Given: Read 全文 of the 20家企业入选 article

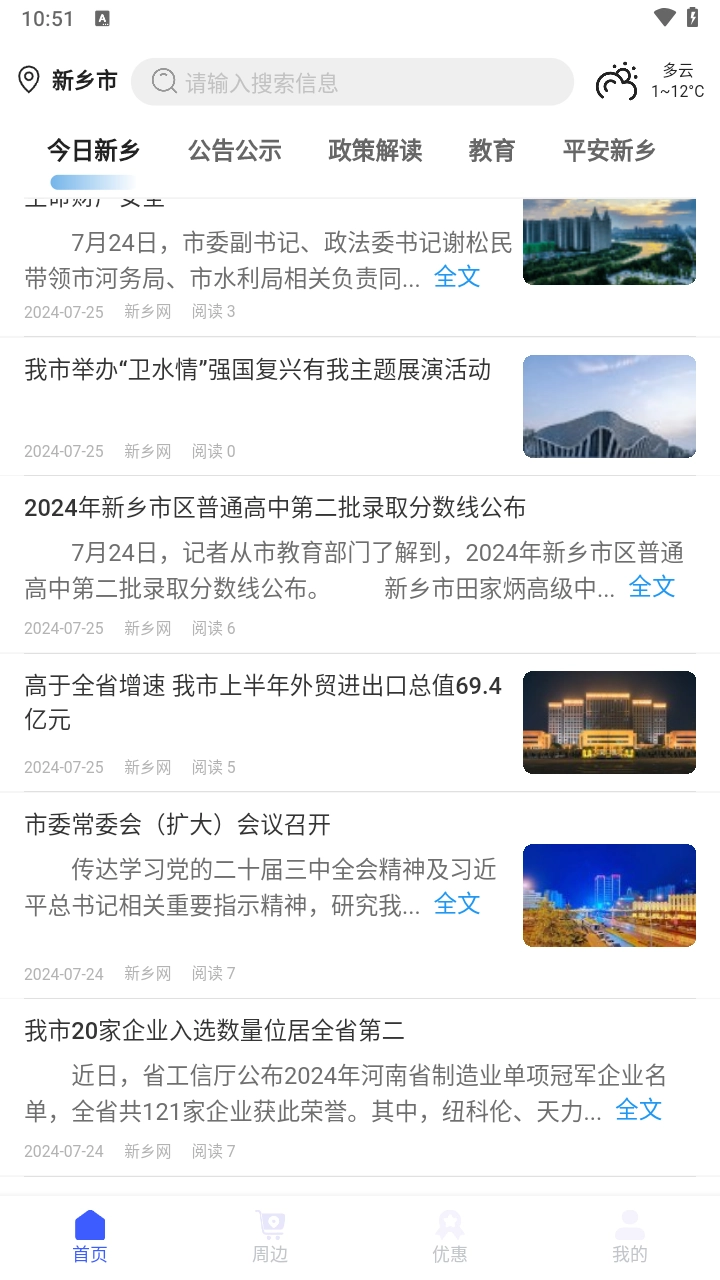Looking at the screenshot, I should [639, 1109].
